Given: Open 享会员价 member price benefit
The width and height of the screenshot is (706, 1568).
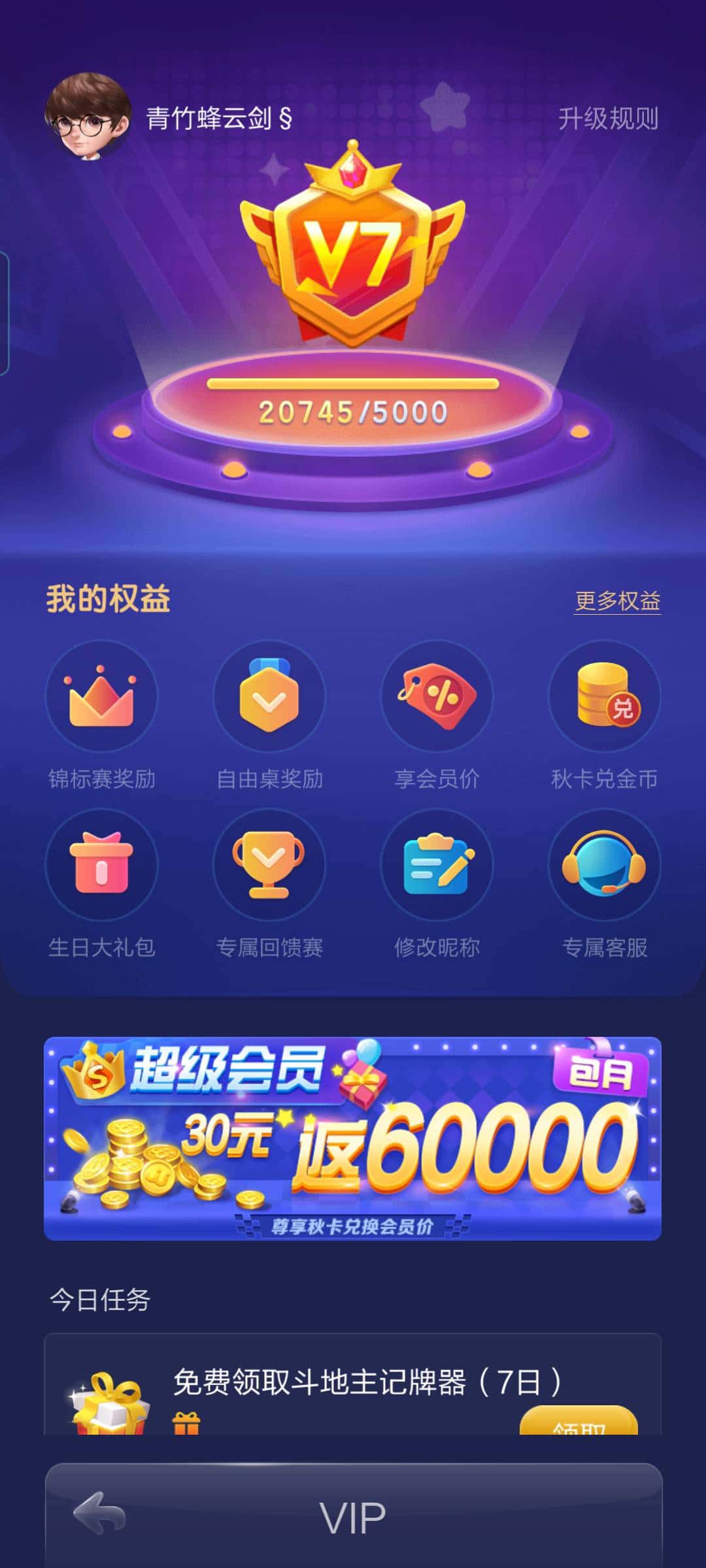Looking at the screenshot, I should pos(437,697).
